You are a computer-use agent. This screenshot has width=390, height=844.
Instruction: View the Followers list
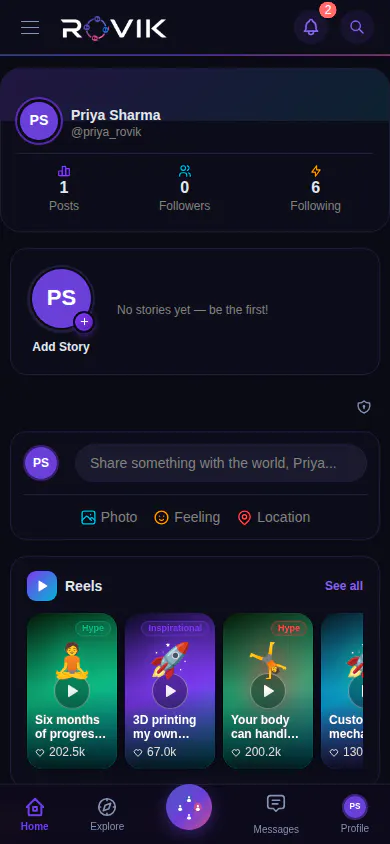(185, 188)
